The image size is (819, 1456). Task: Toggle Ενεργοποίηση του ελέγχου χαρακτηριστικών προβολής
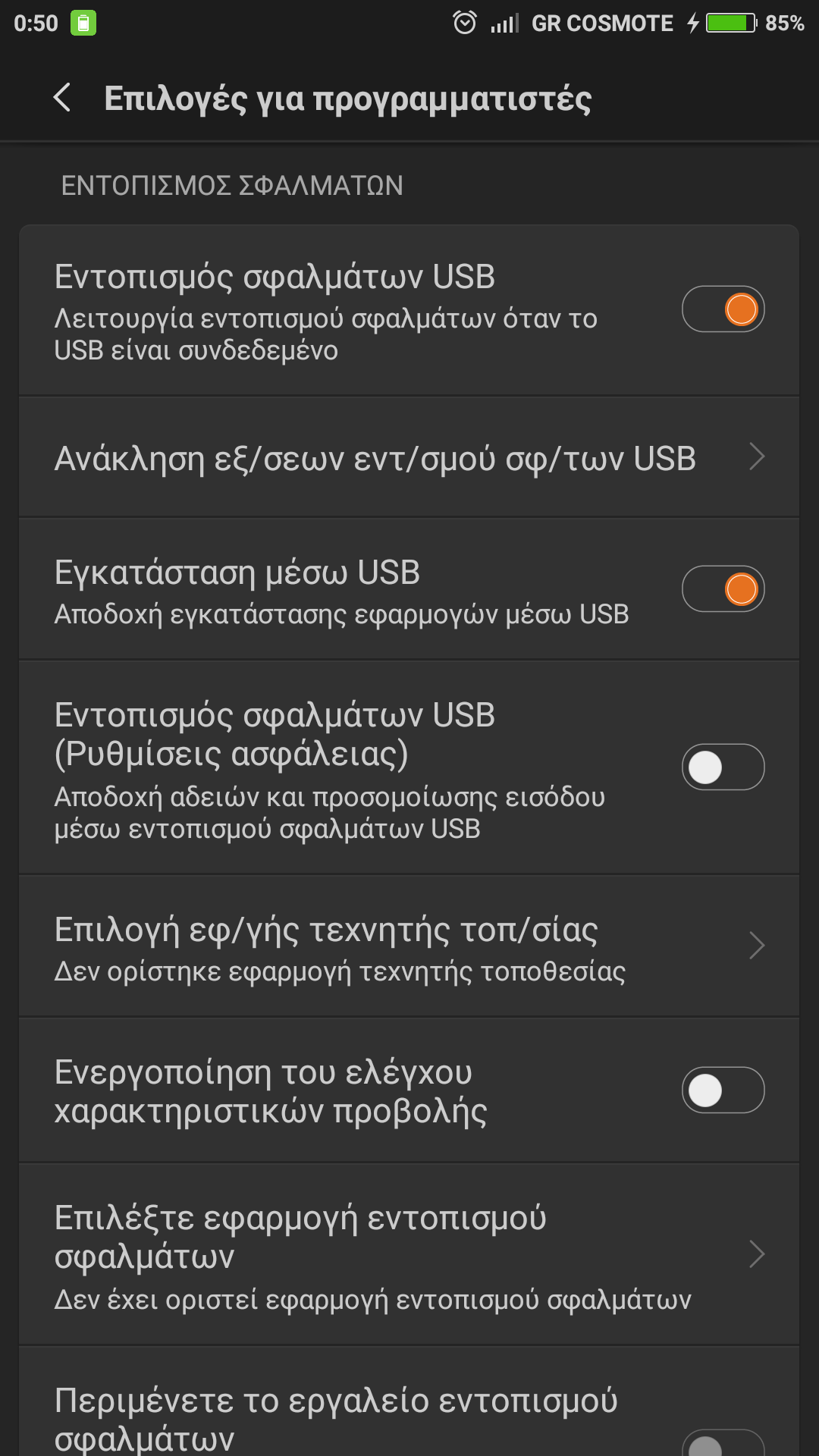click(723, 1090)
